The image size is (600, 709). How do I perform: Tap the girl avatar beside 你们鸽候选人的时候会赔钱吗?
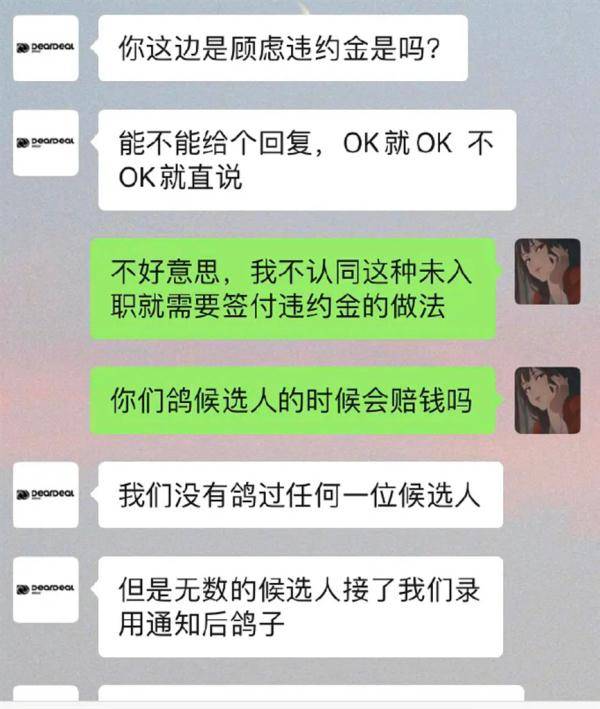coord(547,400)
